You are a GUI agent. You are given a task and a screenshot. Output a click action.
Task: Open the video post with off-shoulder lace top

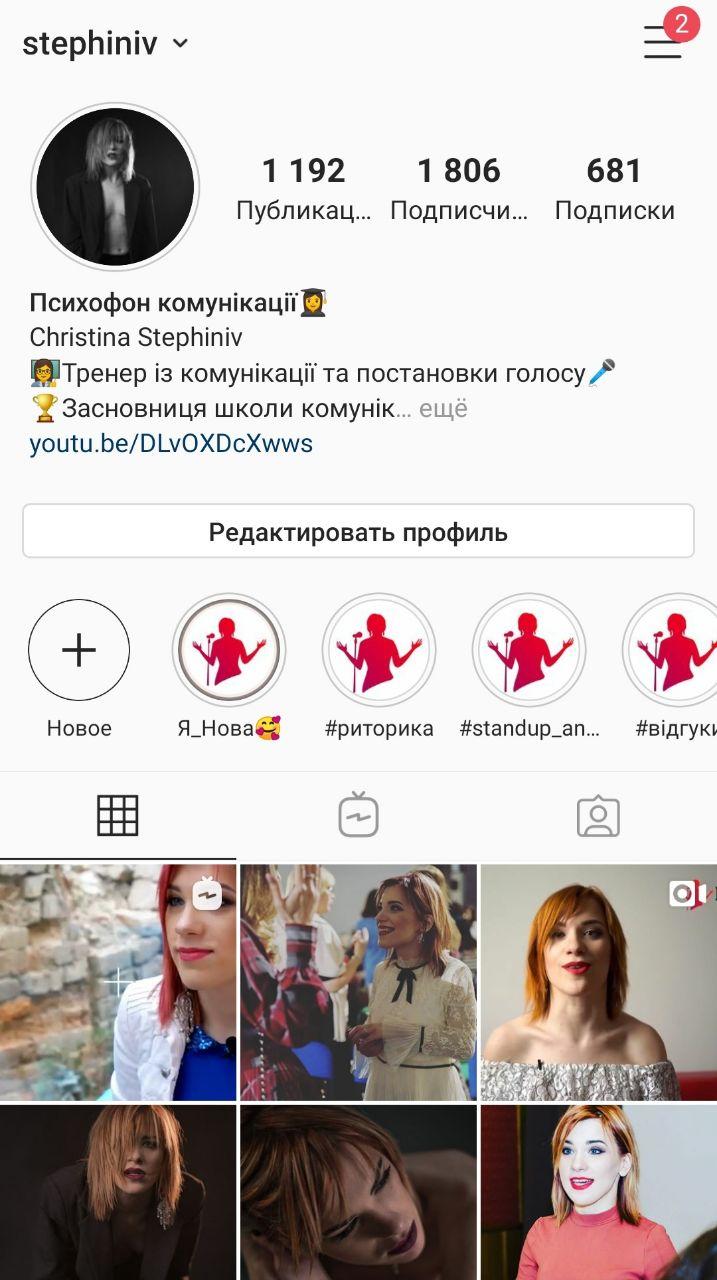tap(598, 982)
